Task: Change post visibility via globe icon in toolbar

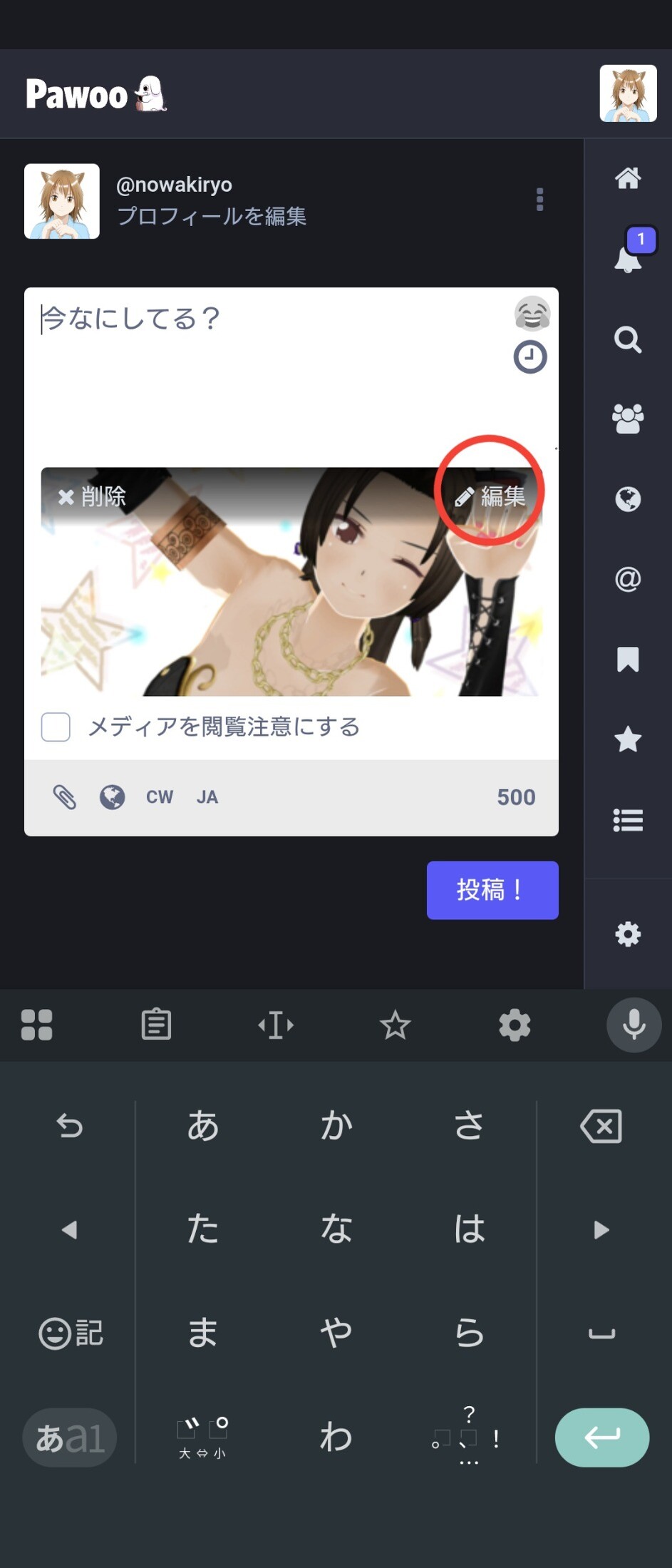Action: (112, 797)
